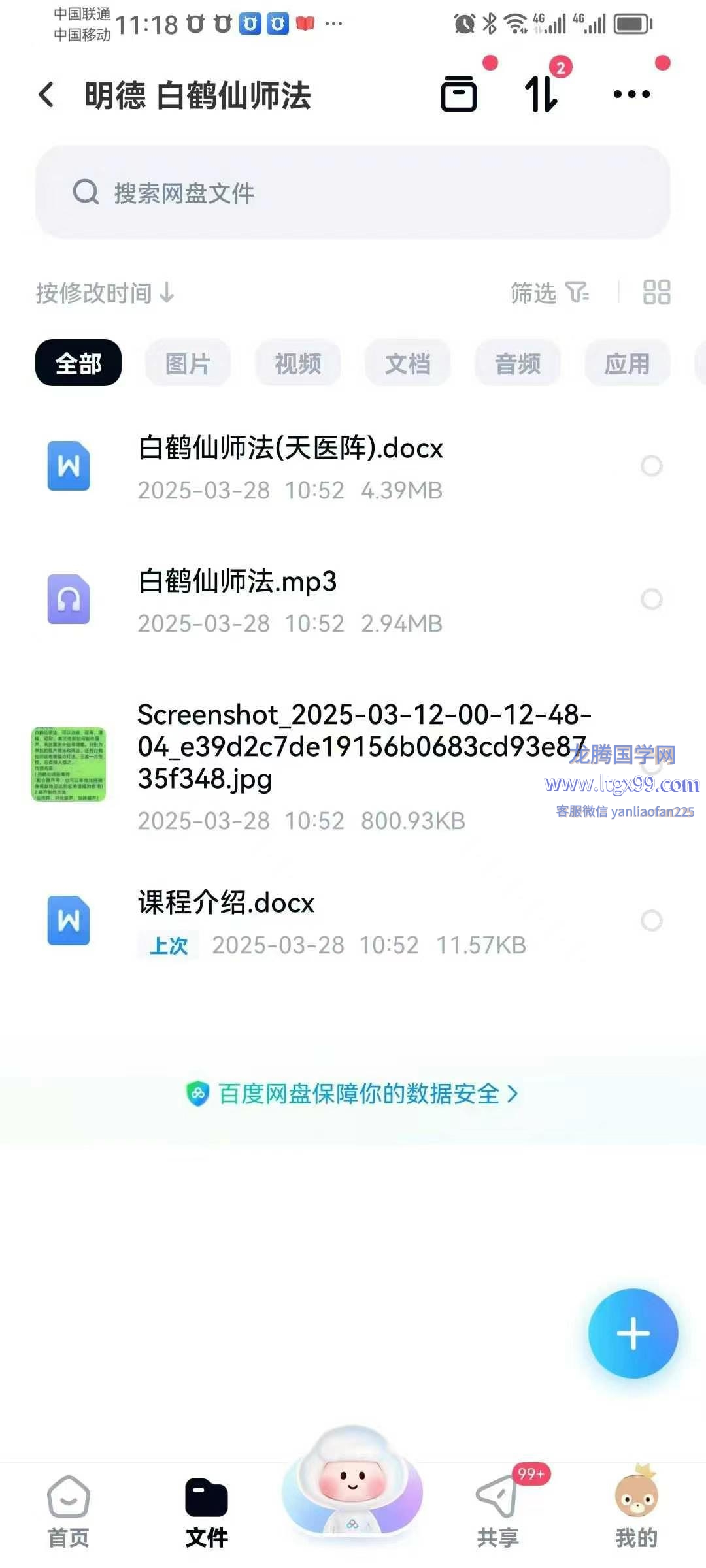Image resolution: width=706 pixels, height=1568 pixels.
Task: Check the circle beside 课程介绍.docx
Action: pyautogui.click(x=652, y=921)
